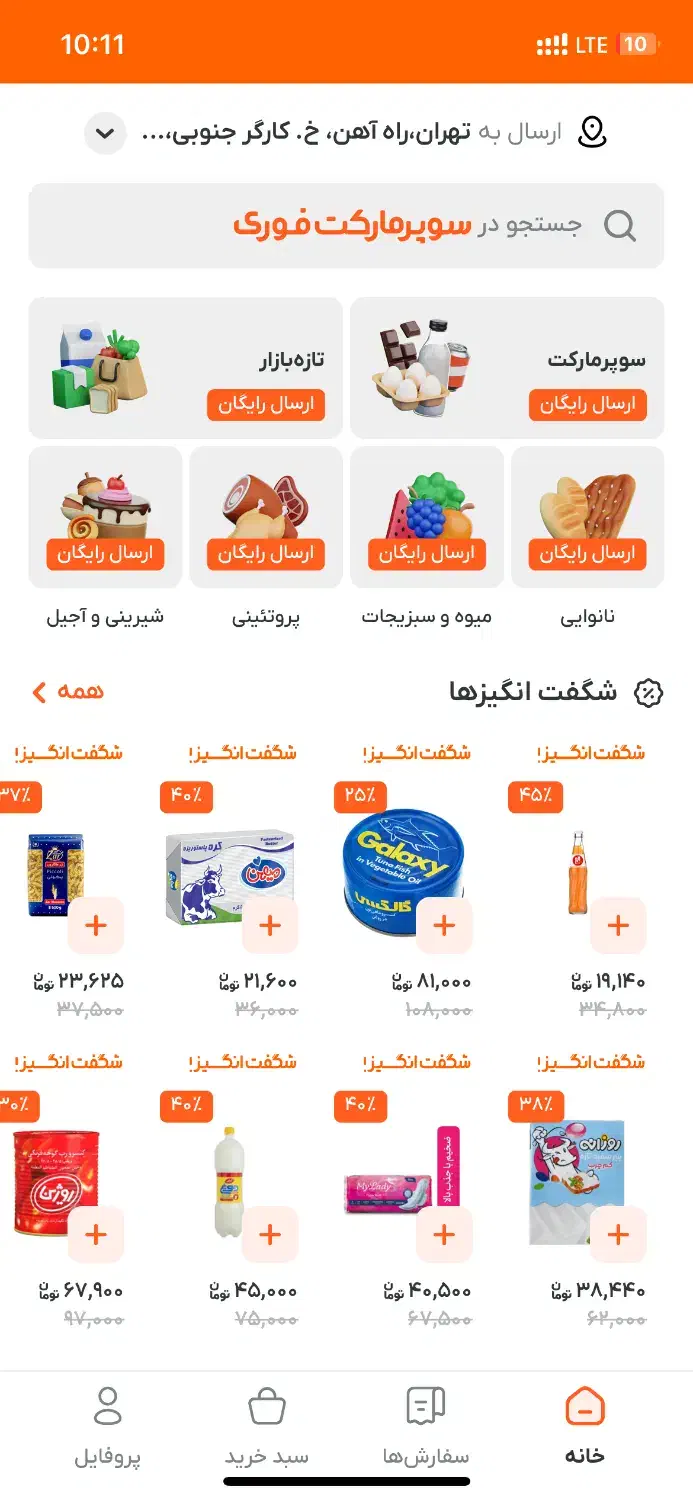Add the 38,440 toman روزانه item to cart
This screenshot has height=1500, width=693.
click(618, 1235)
